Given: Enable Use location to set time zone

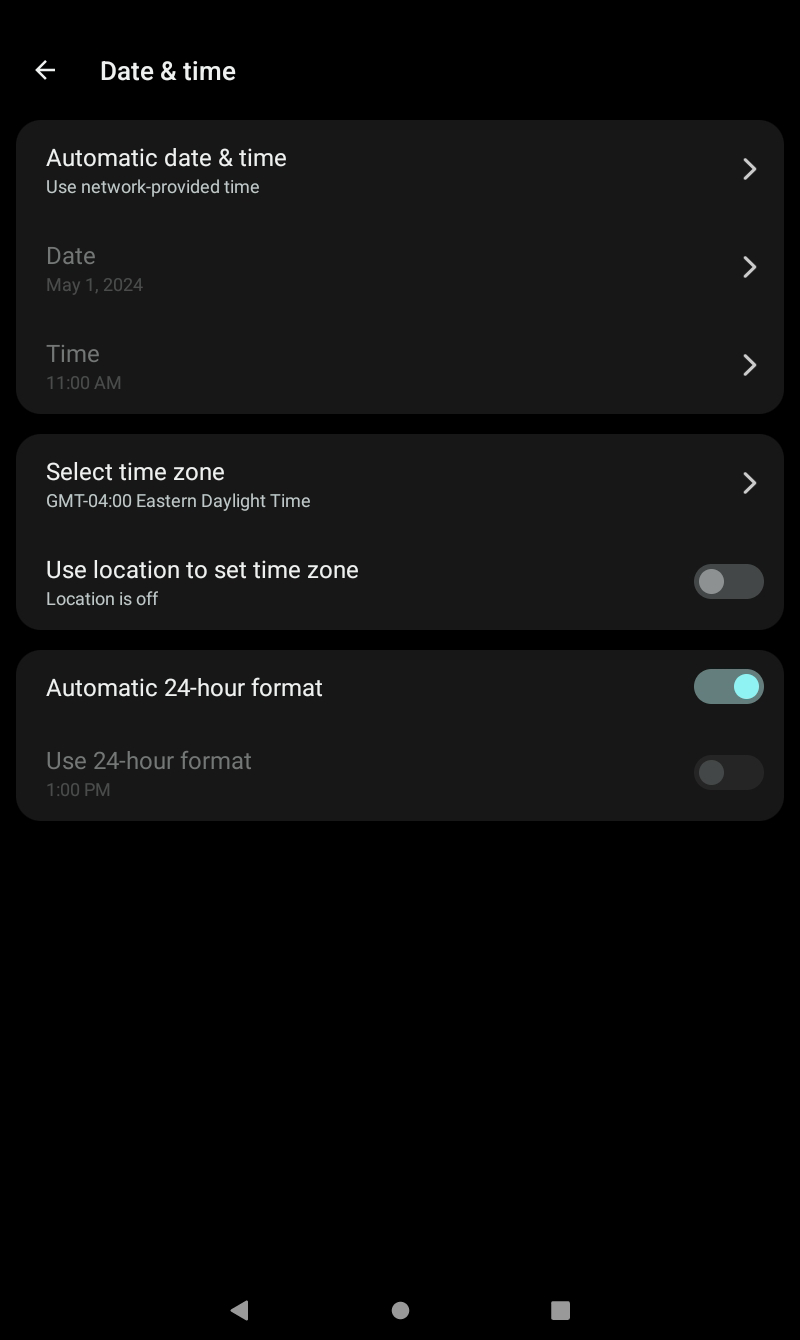Looking at the screenshot, I should 728,582.
